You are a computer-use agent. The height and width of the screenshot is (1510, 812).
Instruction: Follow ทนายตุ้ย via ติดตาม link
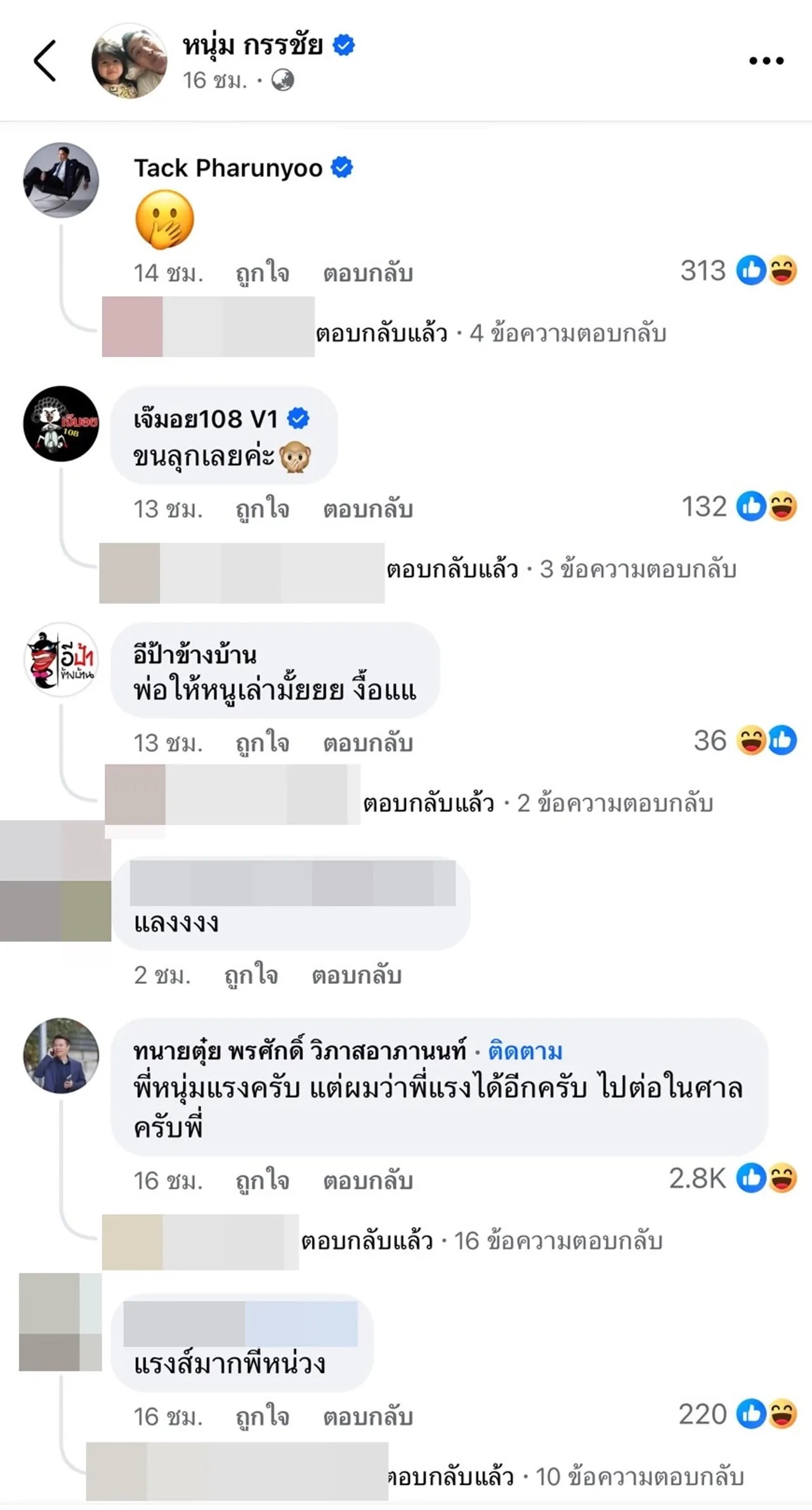(x=525, y=1052)
